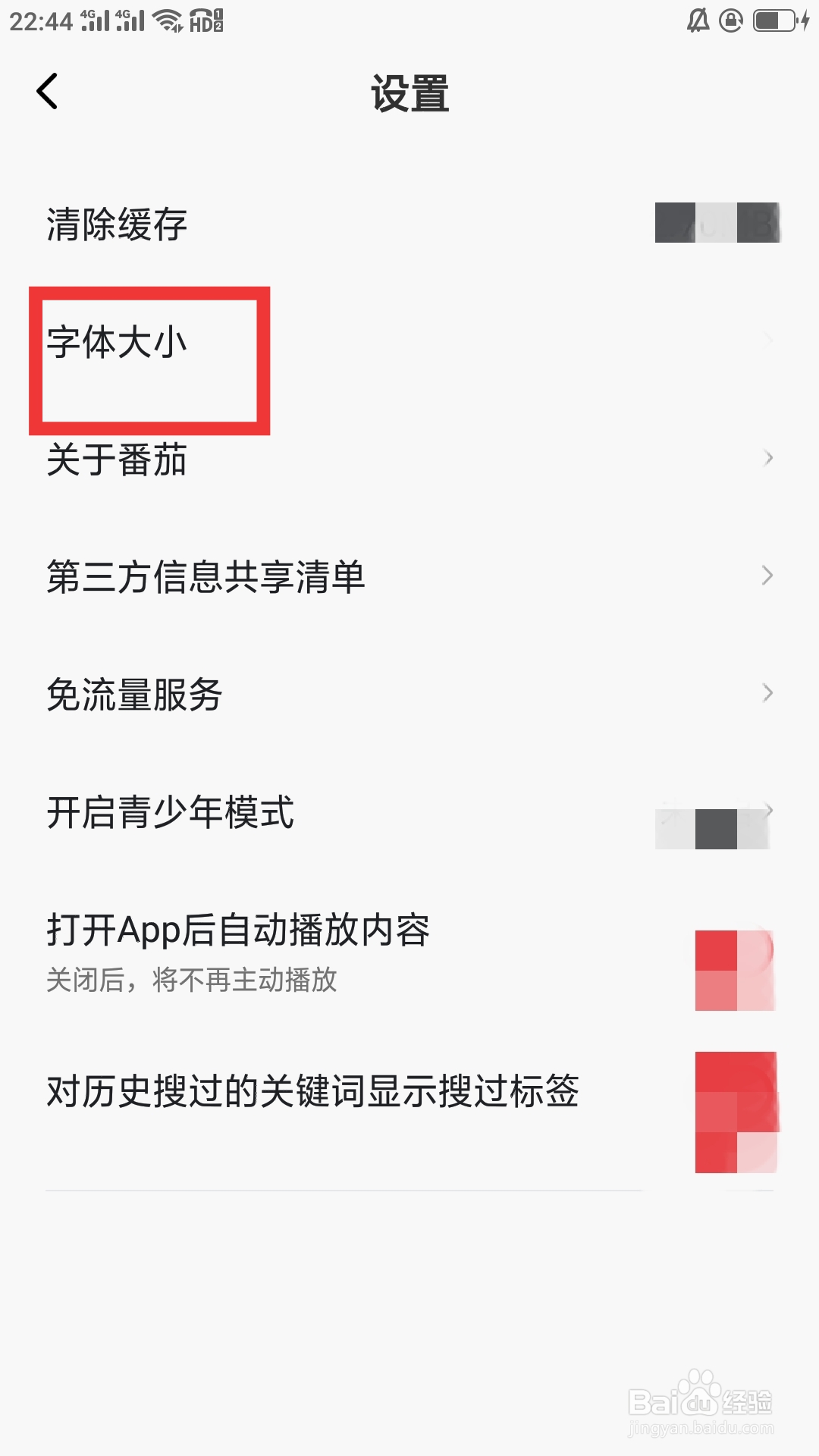Select the 设置 title at the top
The height and width of the screenshot is (1456, 819).
[x=409, y=93]
